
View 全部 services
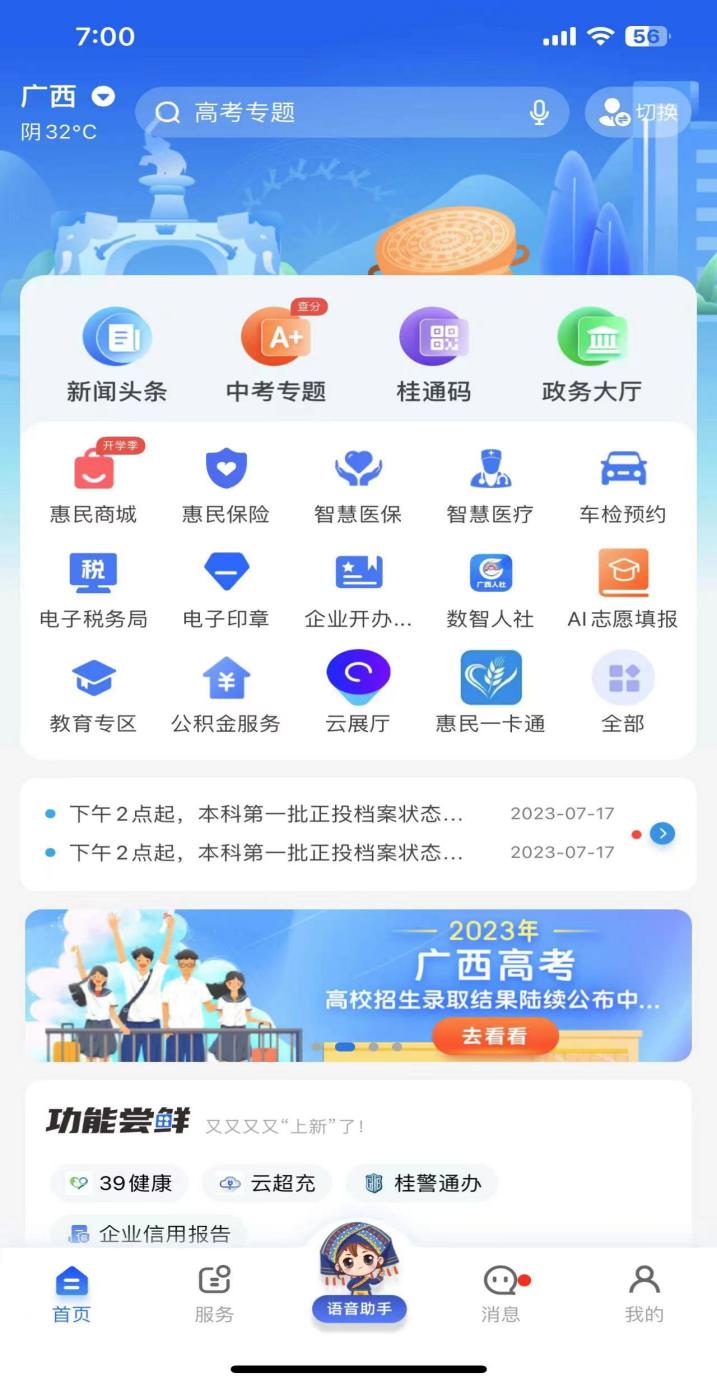622,694
